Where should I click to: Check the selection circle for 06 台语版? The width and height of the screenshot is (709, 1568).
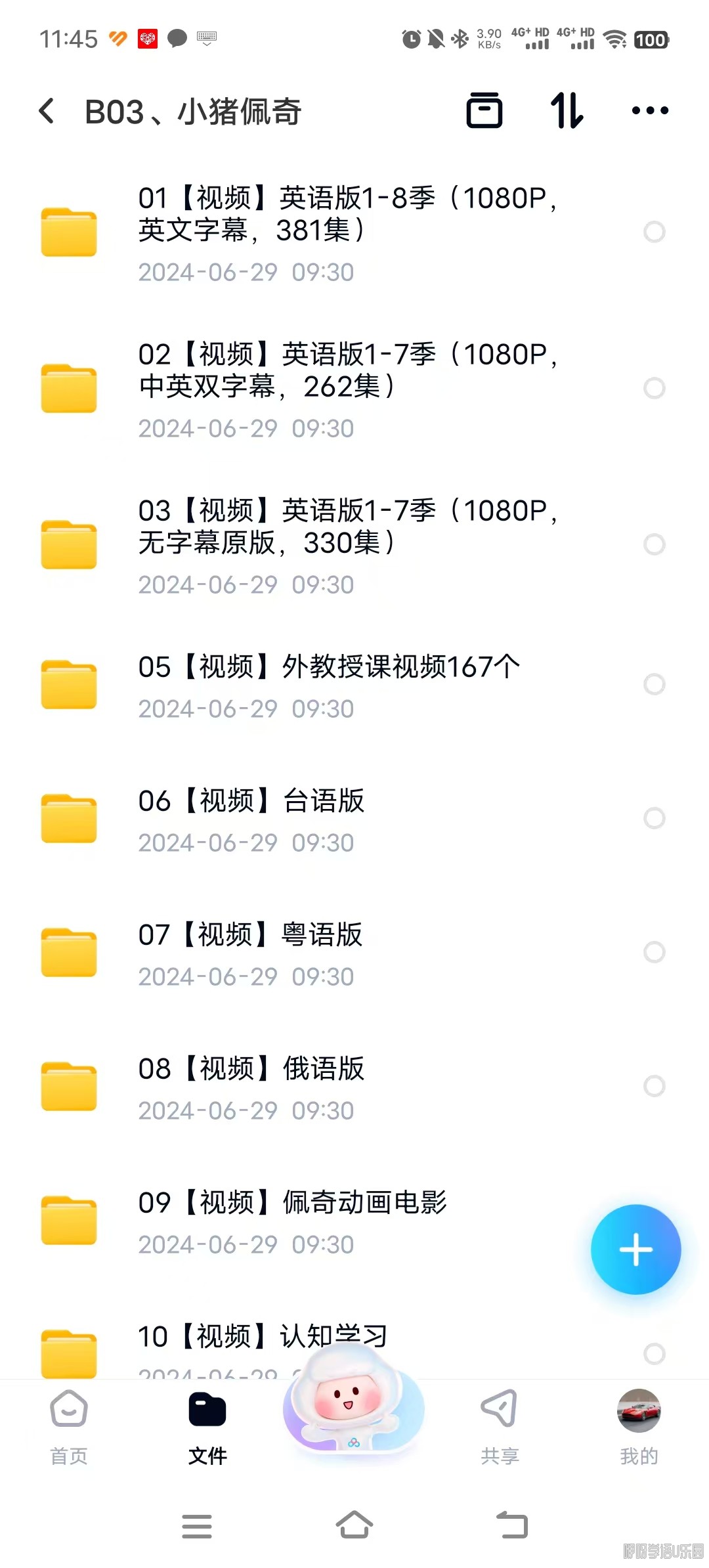(655, 819)
